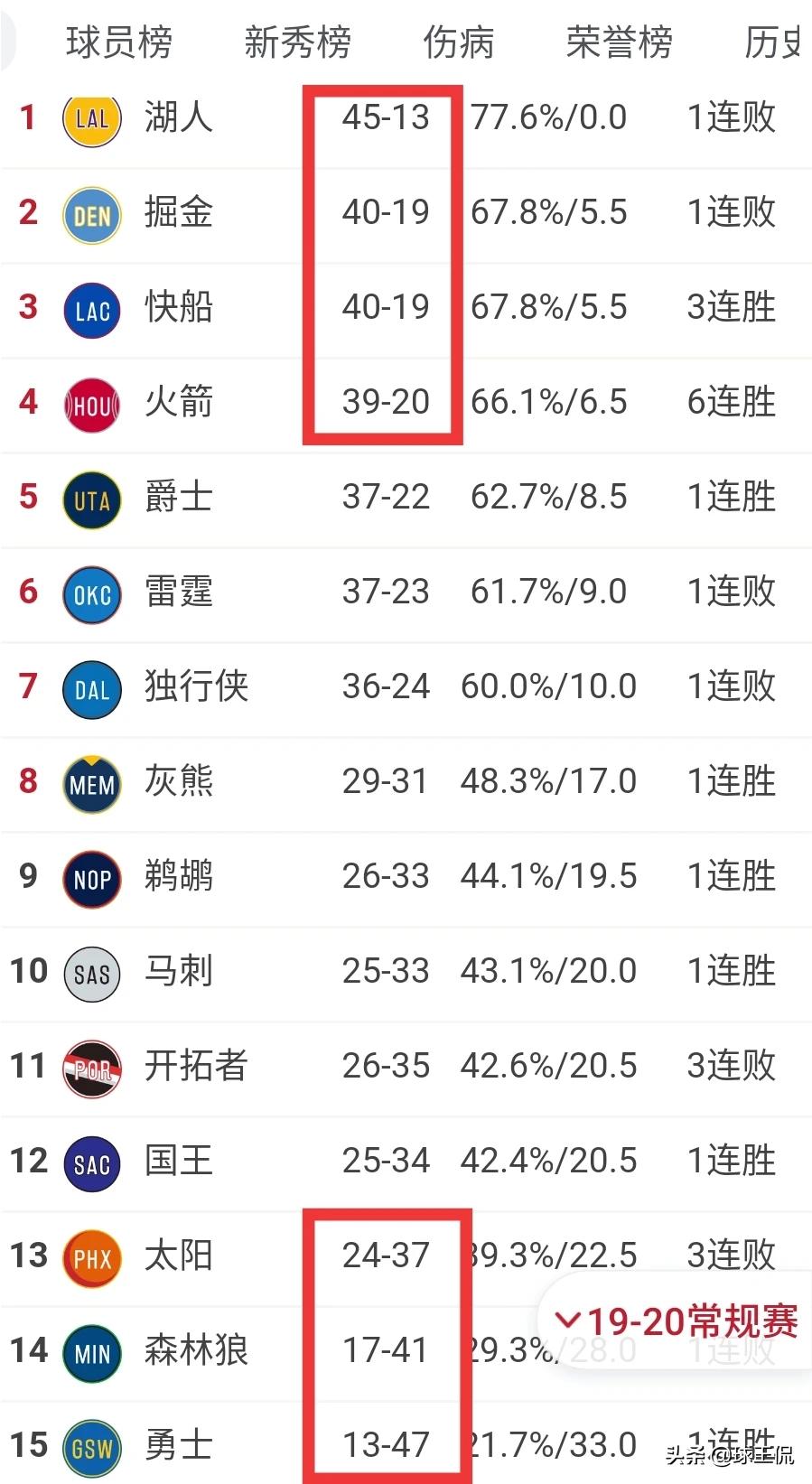View the 独行侠 team details
This screenshot has width=812, height=1484.
406,686
